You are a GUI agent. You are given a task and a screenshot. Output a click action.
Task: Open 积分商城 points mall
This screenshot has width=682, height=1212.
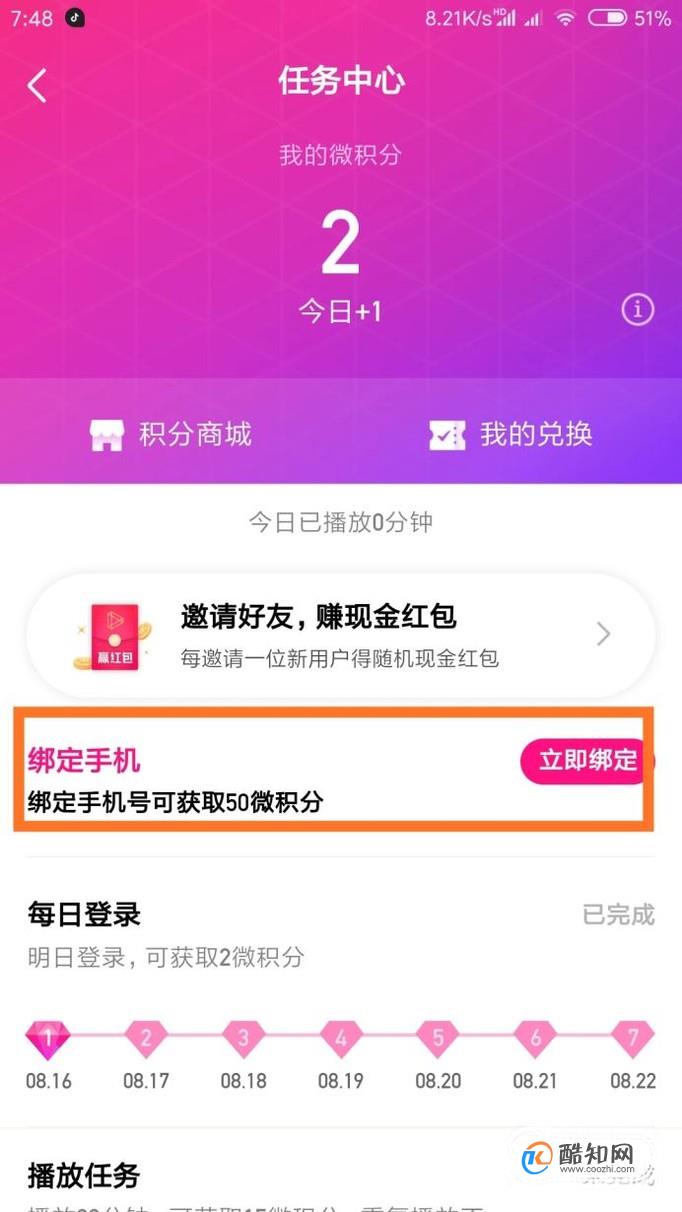point(170,434)
